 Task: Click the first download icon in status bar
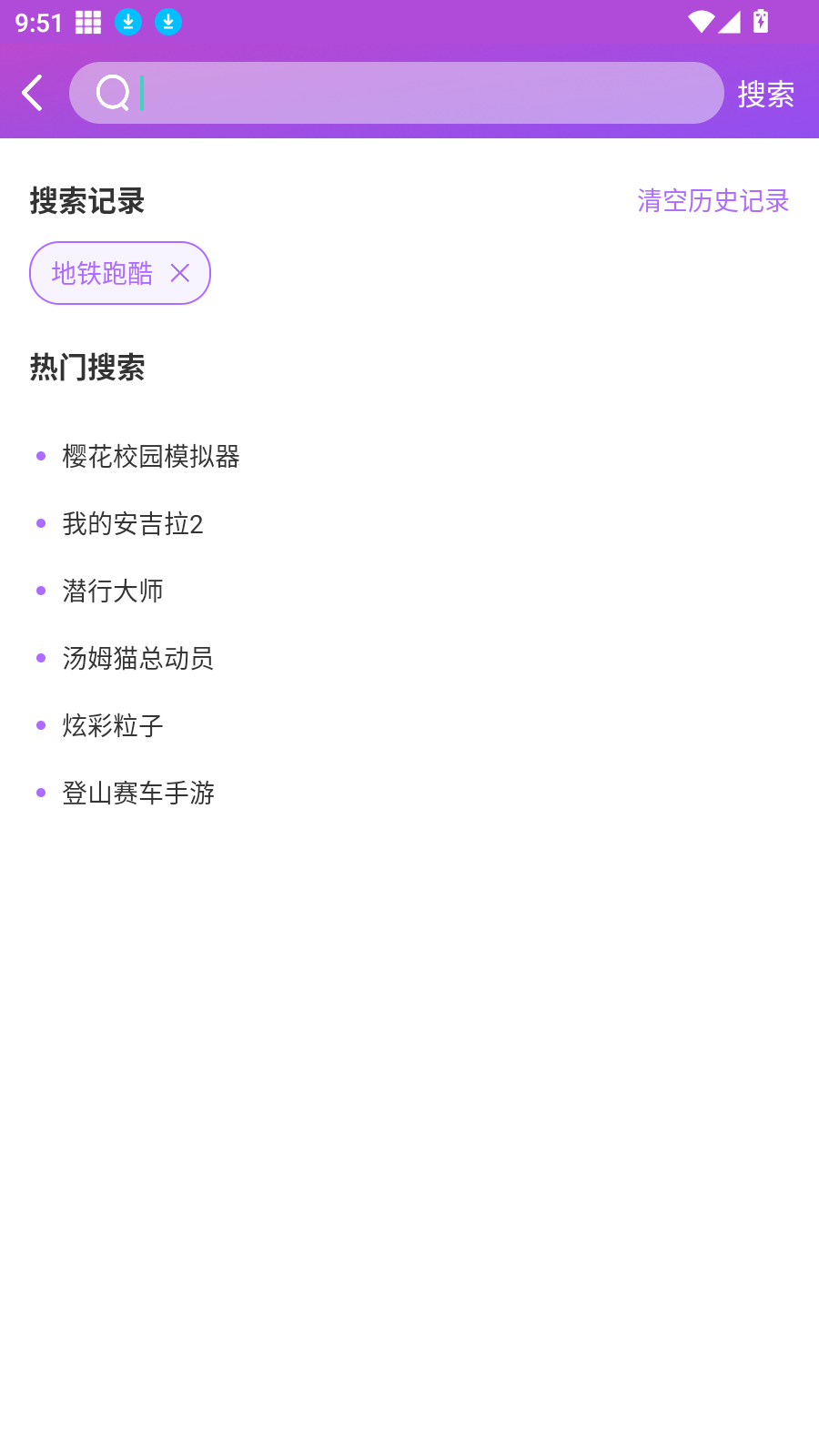(x=127, y=21)
